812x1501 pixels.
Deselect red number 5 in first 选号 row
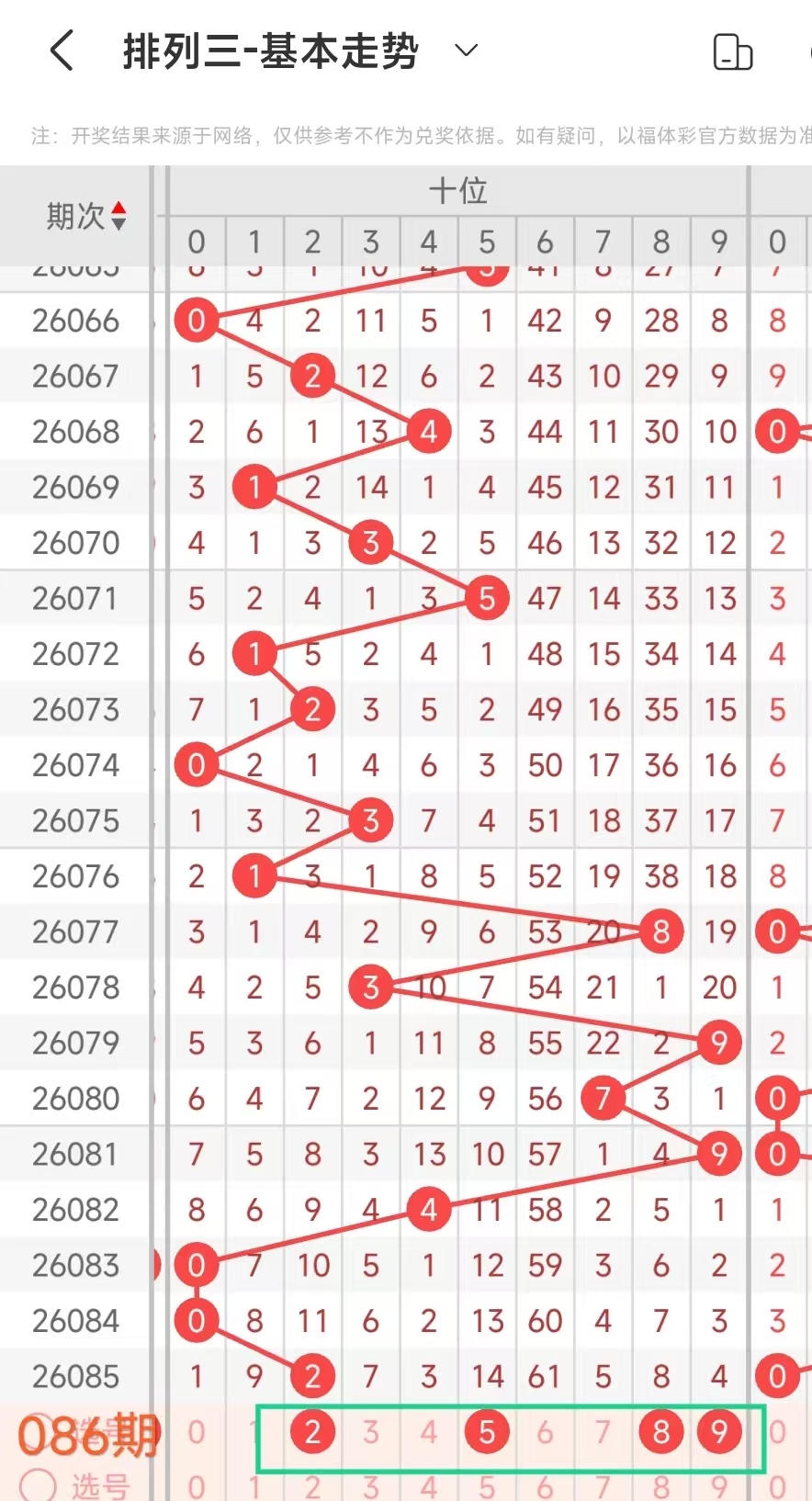(x=487, y=1431)
